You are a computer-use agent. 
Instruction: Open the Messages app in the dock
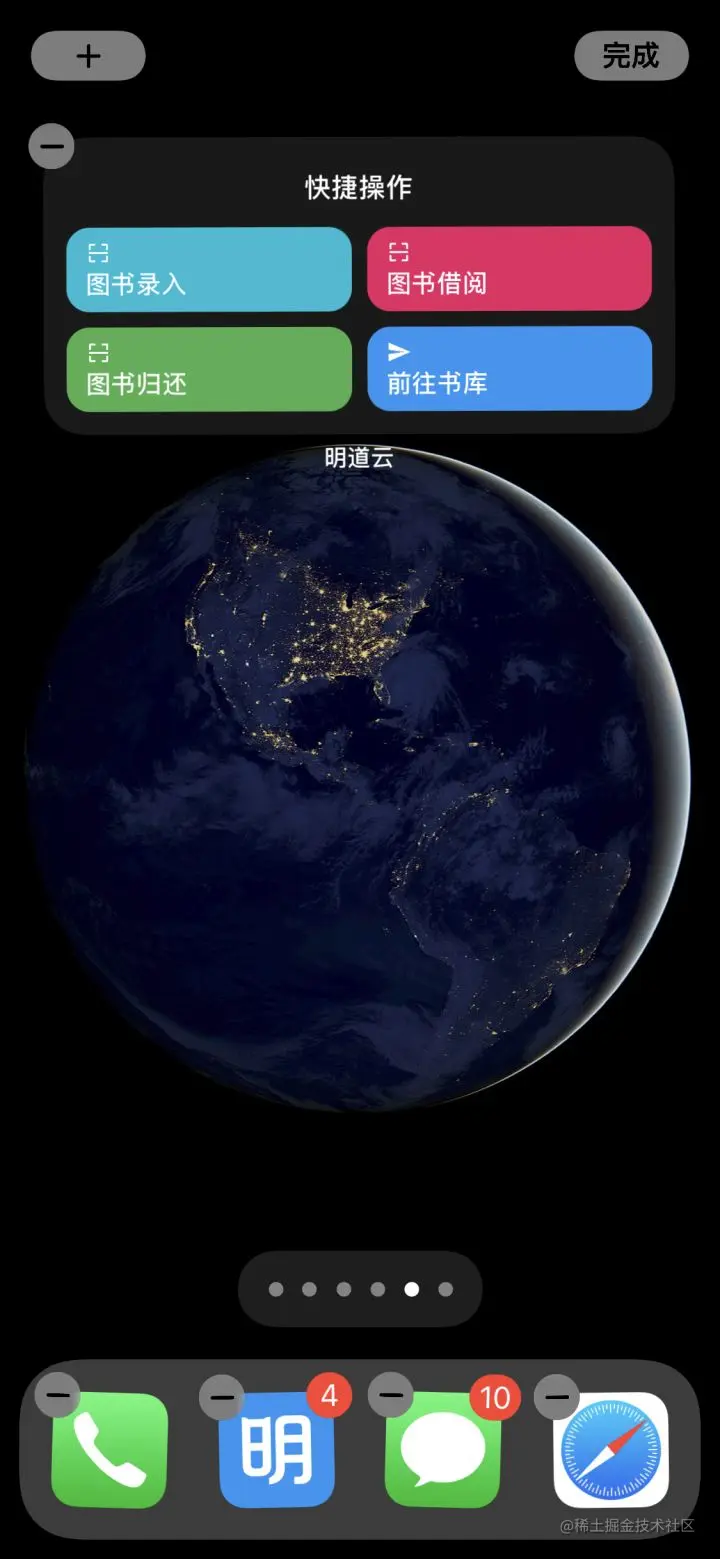(x=443, y=1450)
